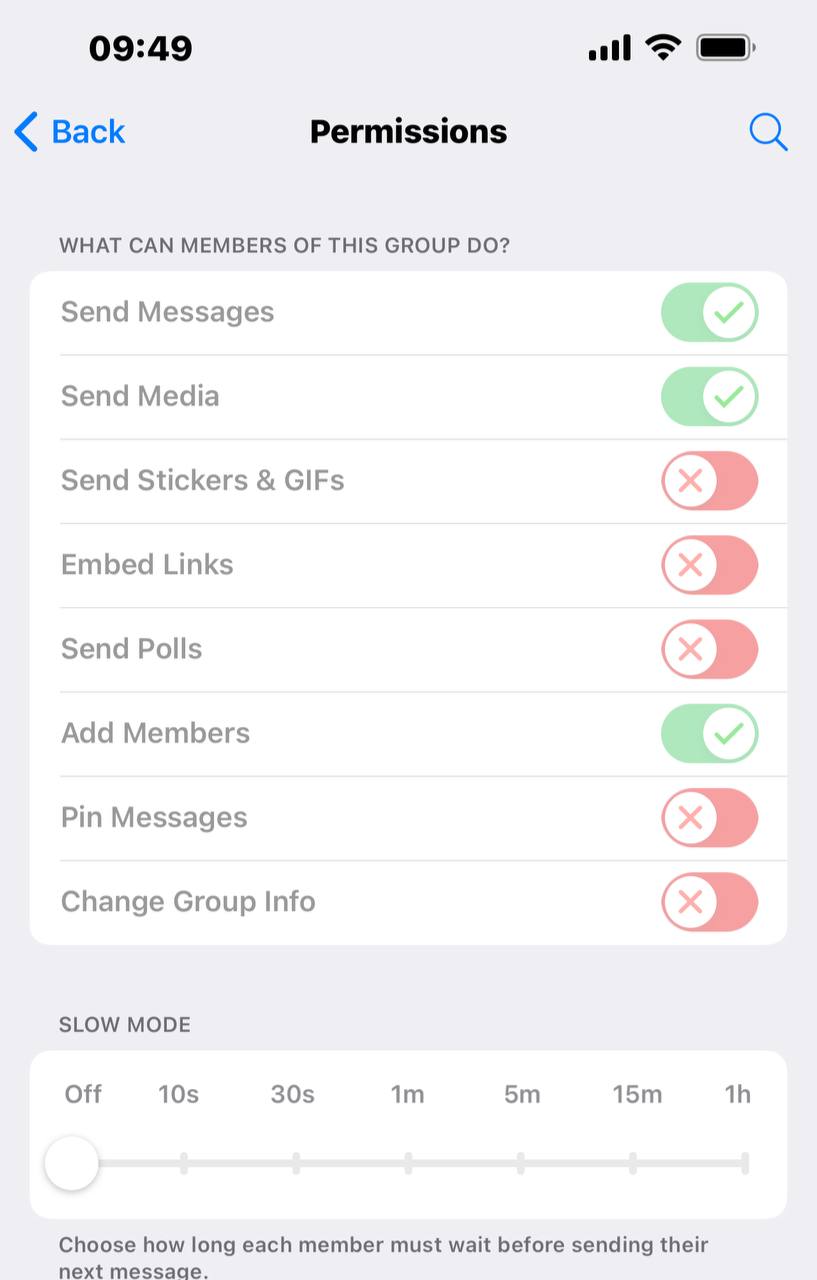The height and width of the screenshot is (1280, 817).
Task: Toggle on Embed Links permission
Action: [x=709, y=565]
